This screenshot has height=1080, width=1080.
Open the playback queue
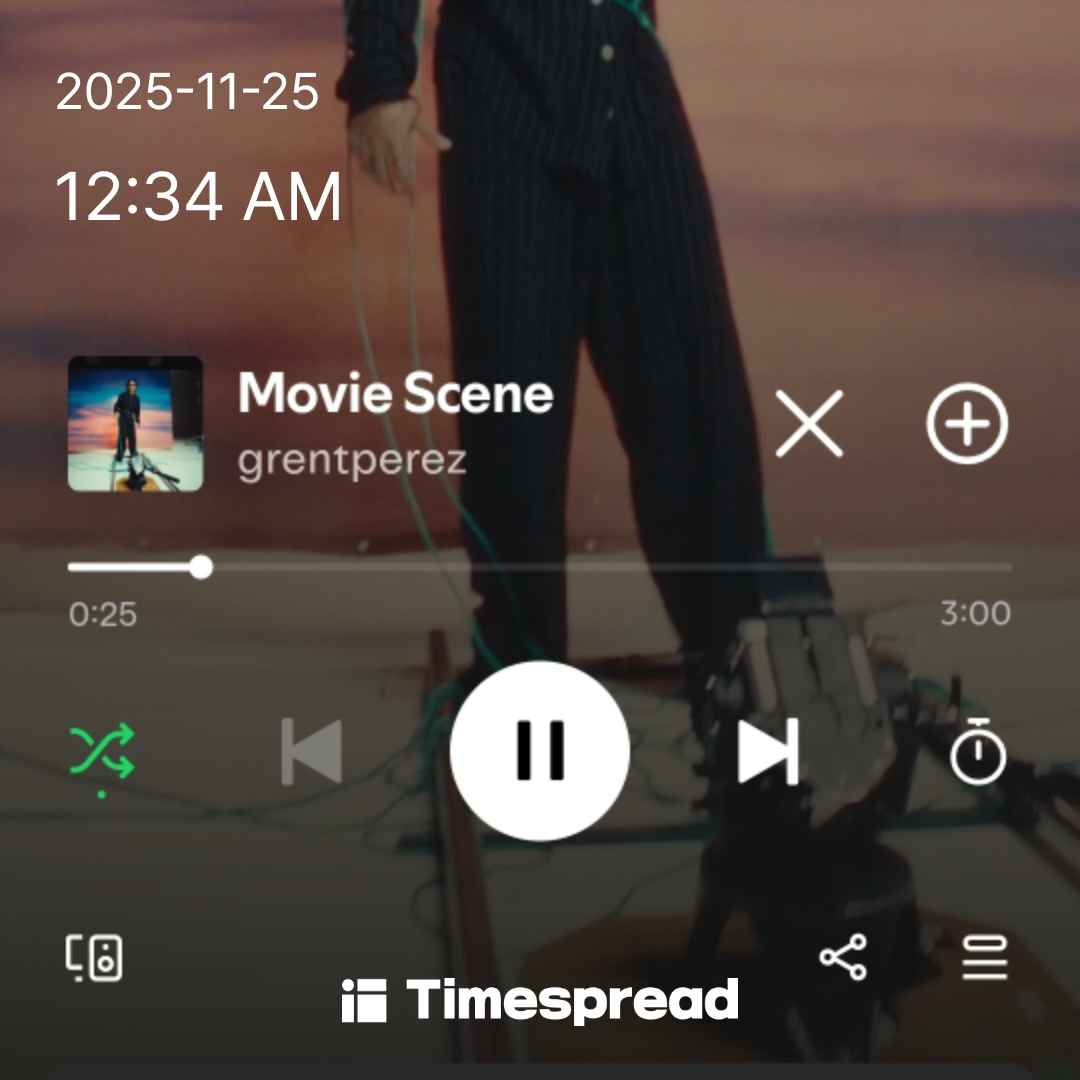(x=985, y=958)
